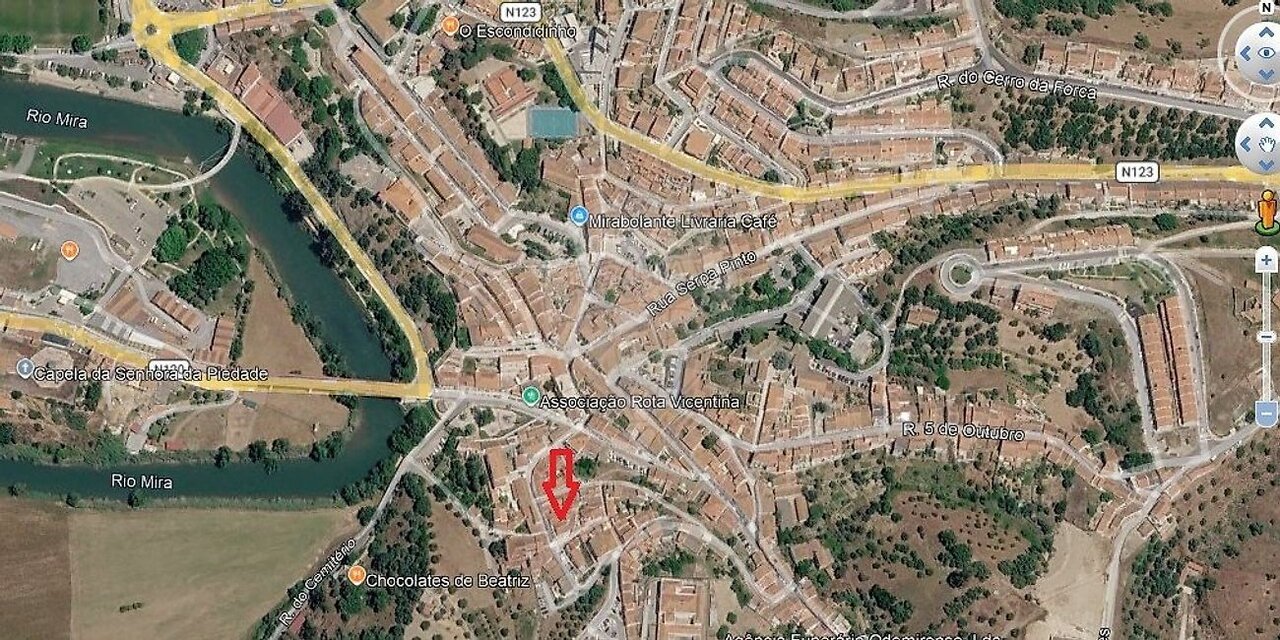The width and height of the screenshot is (1280, 640).
Task: Select the Capela da Senhora da Piedade marker
Action: point(25,368)
